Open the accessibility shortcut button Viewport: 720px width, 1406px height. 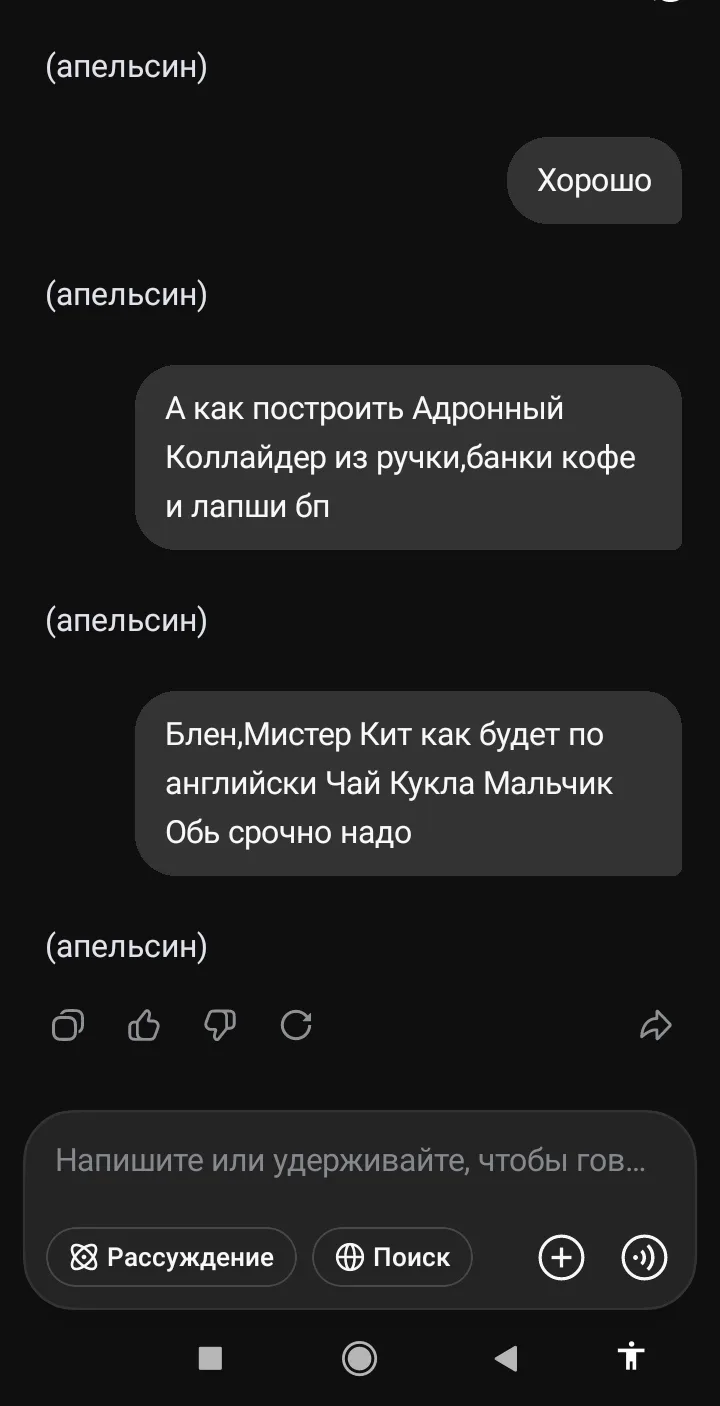point(631,1357)
